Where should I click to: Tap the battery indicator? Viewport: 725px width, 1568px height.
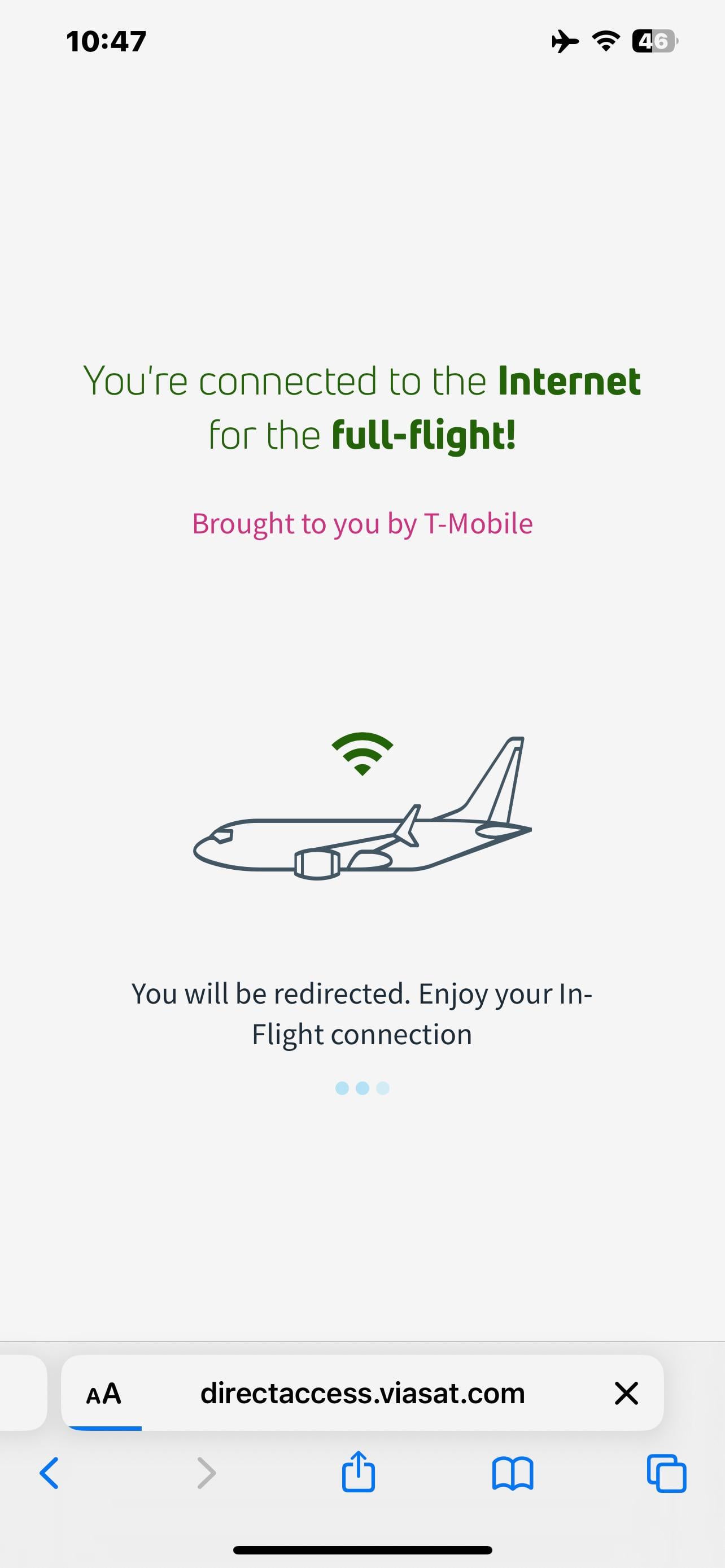point(653,40)
